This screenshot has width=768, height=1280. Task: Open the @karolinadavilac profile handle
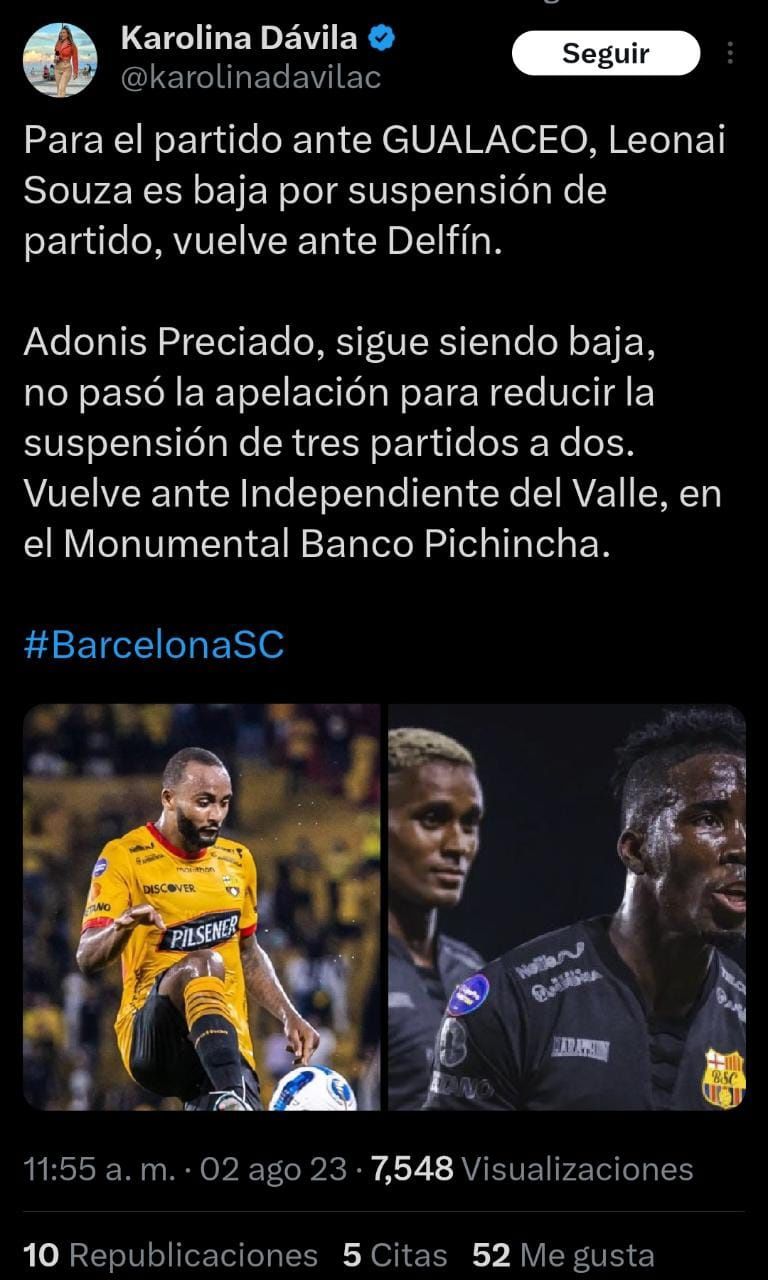pos(251,77)
